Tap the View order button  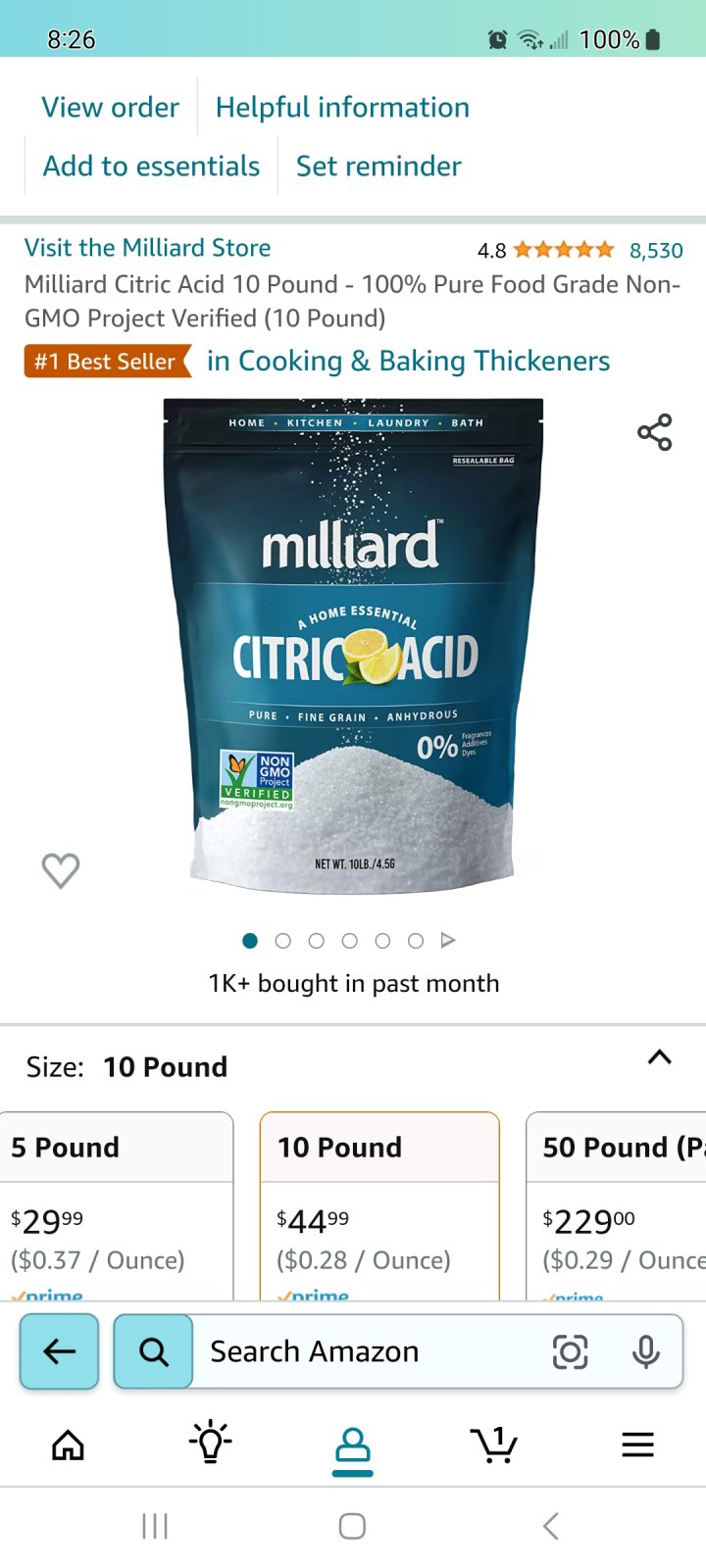[x=110, y=107]
